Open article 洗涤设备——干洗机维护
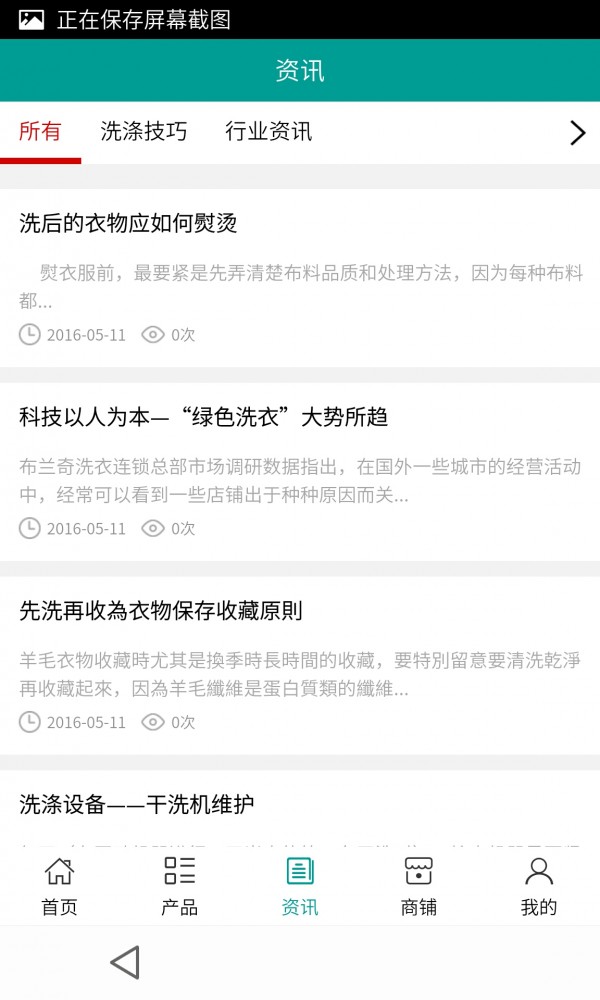 pyautogui.click(x=137, y=804)
